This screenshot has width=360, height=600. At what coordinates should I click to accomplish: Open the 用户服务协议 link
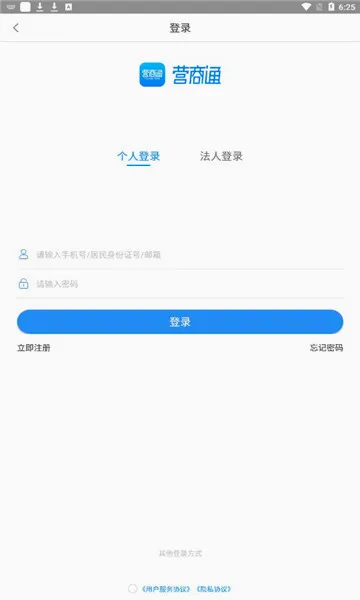[x=166, y=589]
